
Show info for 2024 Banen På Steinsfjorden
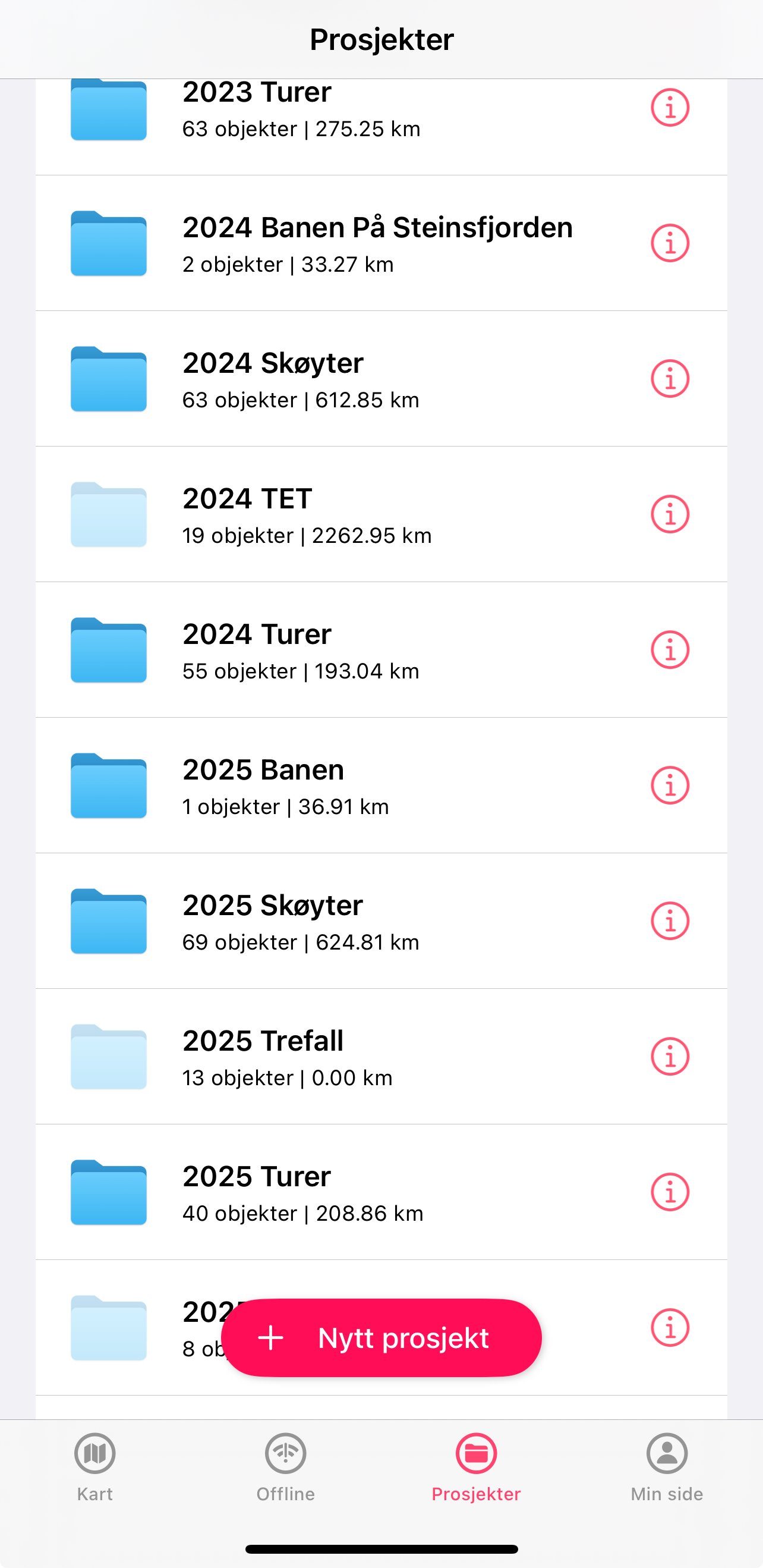[670, 243]
